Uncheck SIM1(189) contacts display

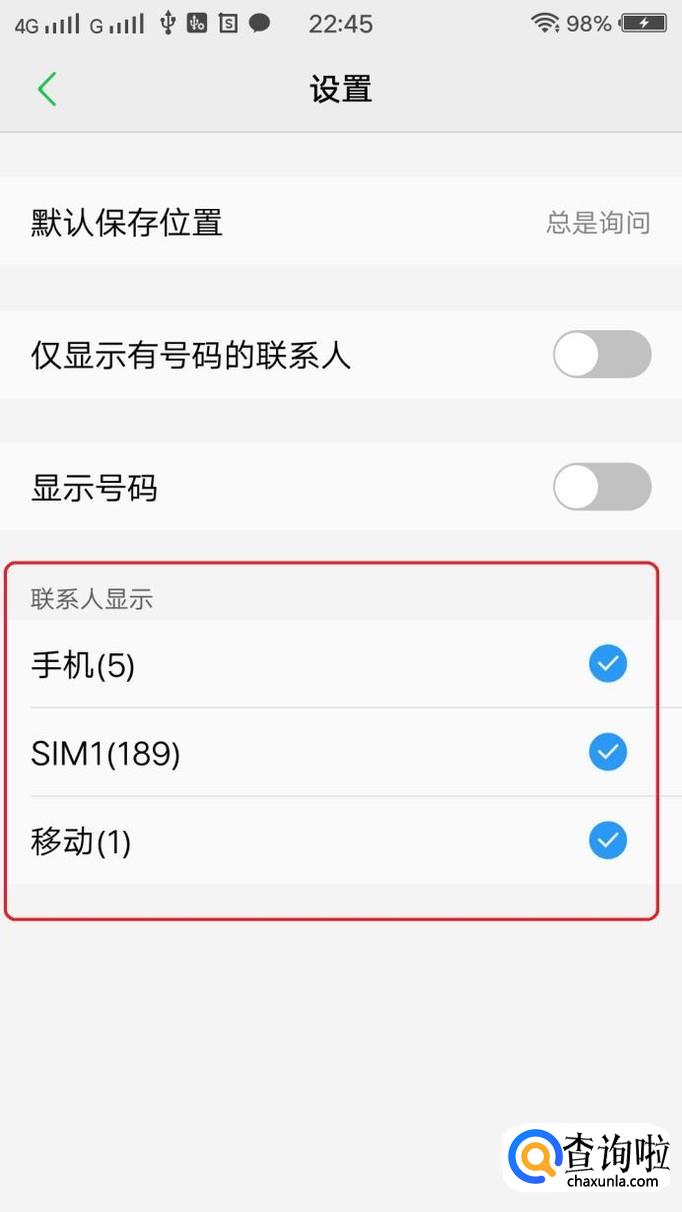pos(607,752)
